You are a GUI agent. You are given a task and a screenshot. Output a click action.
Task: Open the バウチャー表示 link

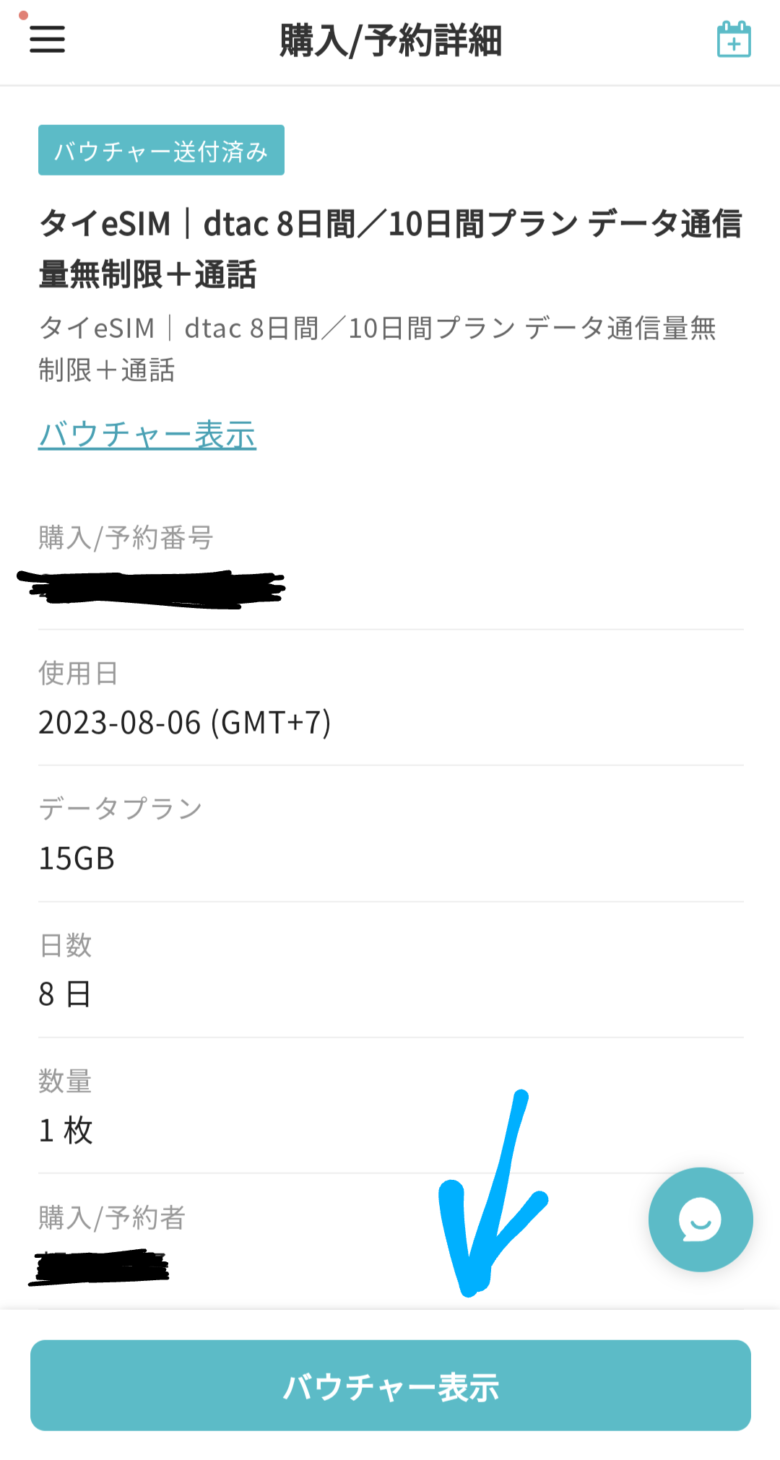146,434
